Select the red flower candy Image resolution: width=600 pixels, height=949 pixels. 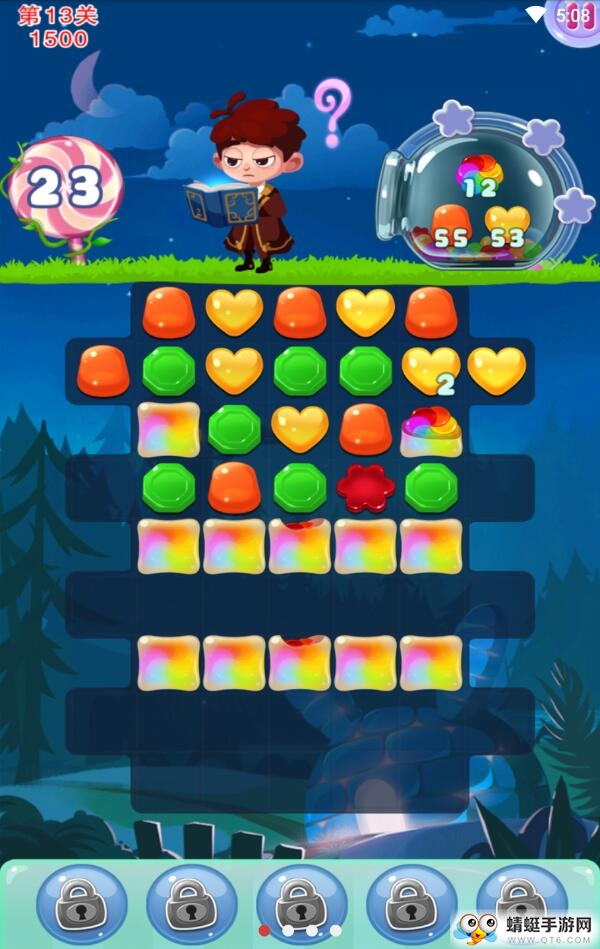365,488
